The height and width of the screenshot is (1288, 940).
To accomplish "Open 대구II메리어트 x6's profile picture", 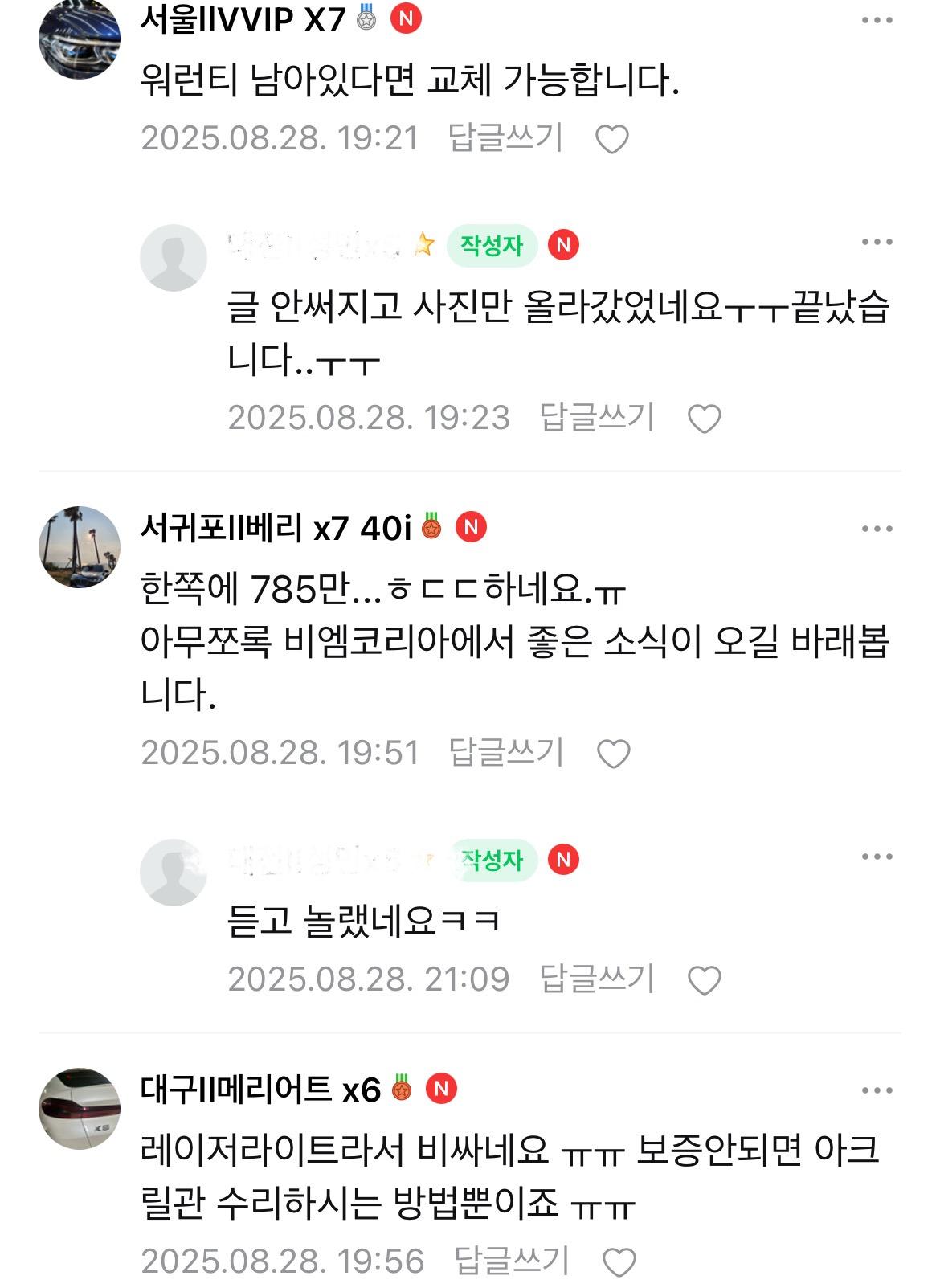I will [x=79, y=1108].
